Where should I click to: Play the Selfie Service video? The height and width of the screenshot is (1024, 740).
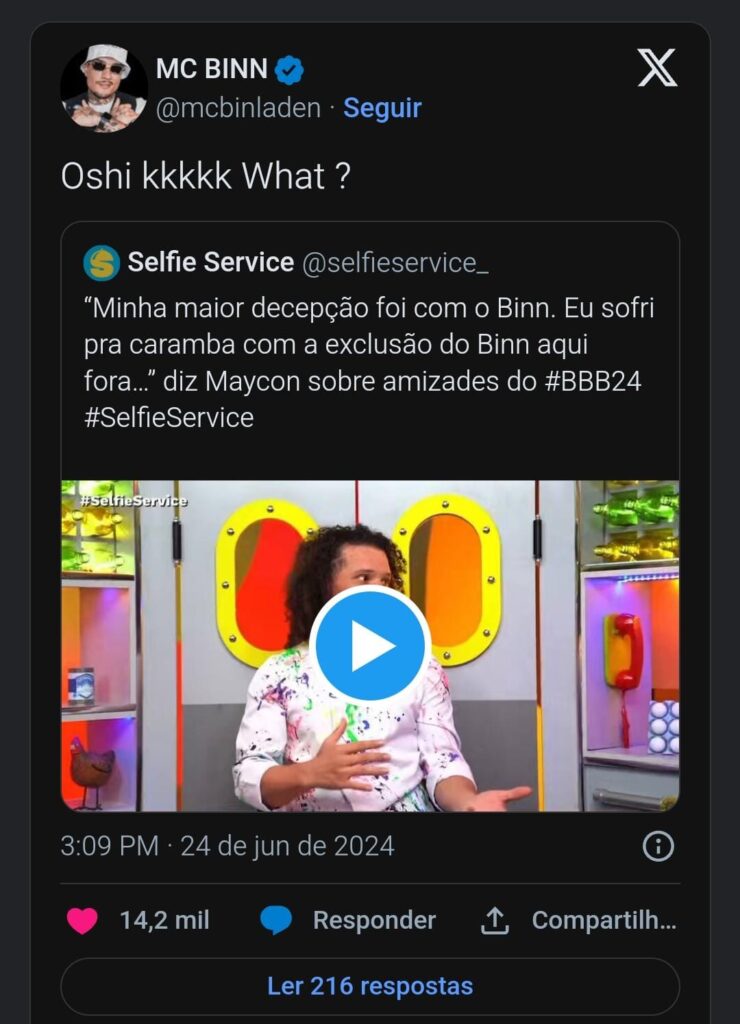point(369,646)
